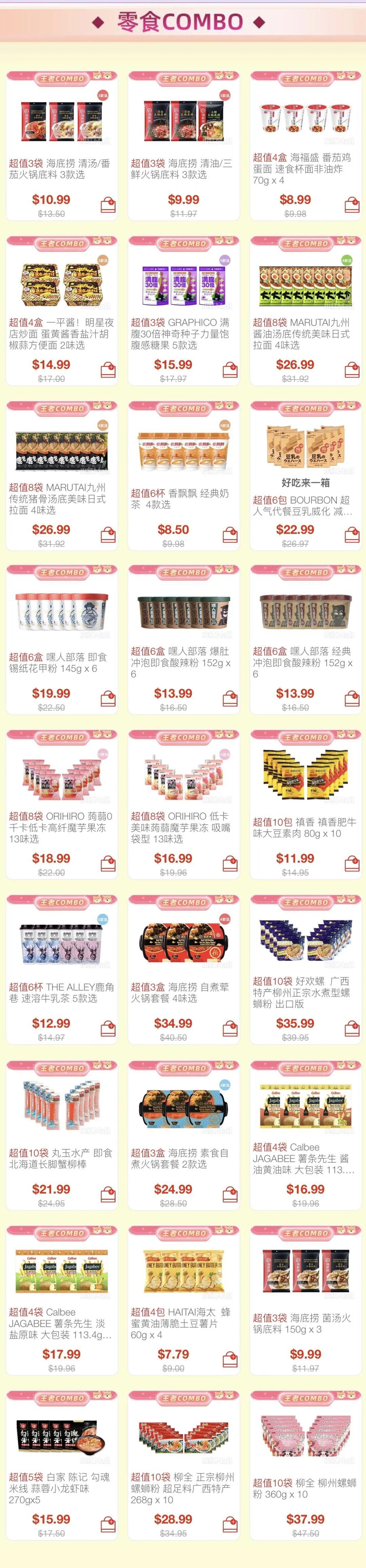Add ORIHIRO 蒟蒻果冻 $18.99 to cart
The image size is (366, 1568).
[108, 863]
